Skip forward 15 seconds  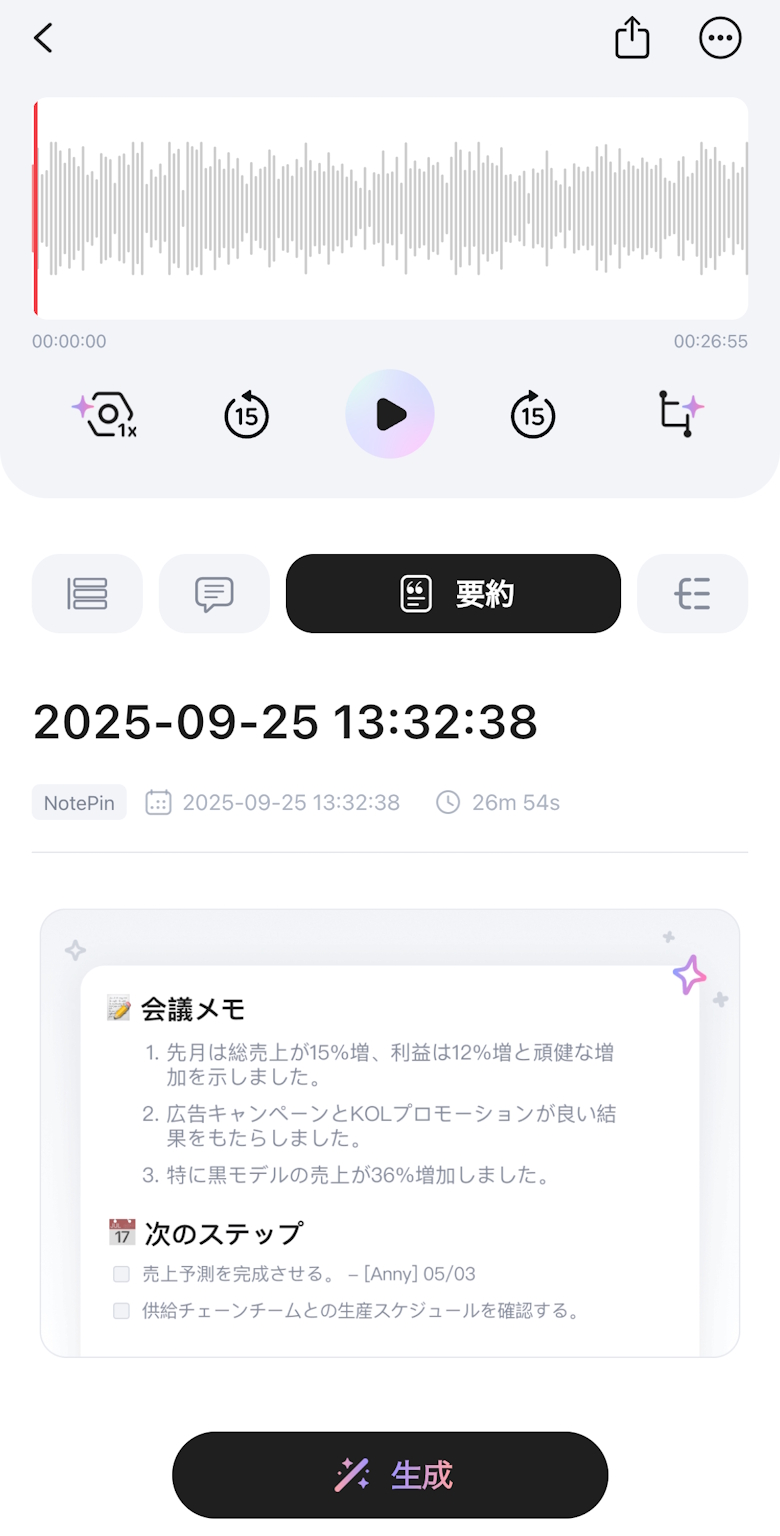click(533, 414)
